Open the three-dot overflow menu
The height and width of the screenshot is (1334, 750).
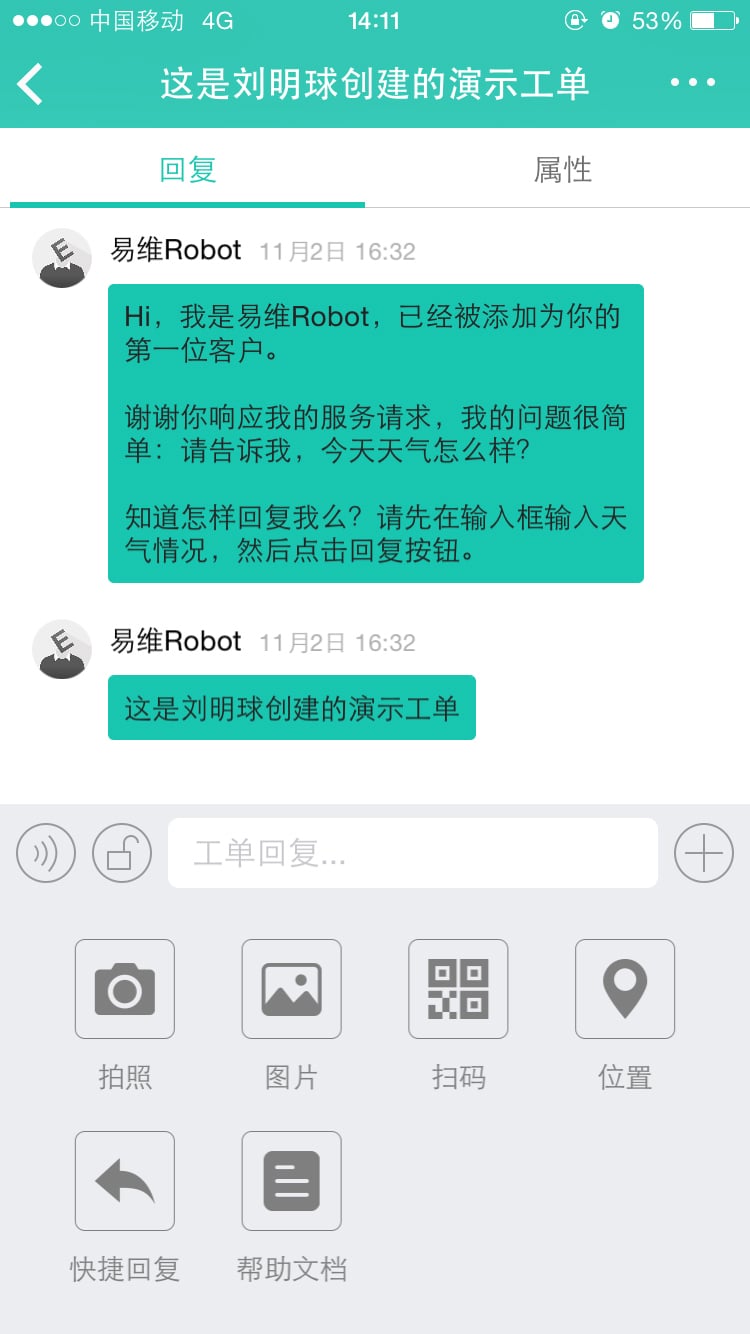tap(693, 83)
